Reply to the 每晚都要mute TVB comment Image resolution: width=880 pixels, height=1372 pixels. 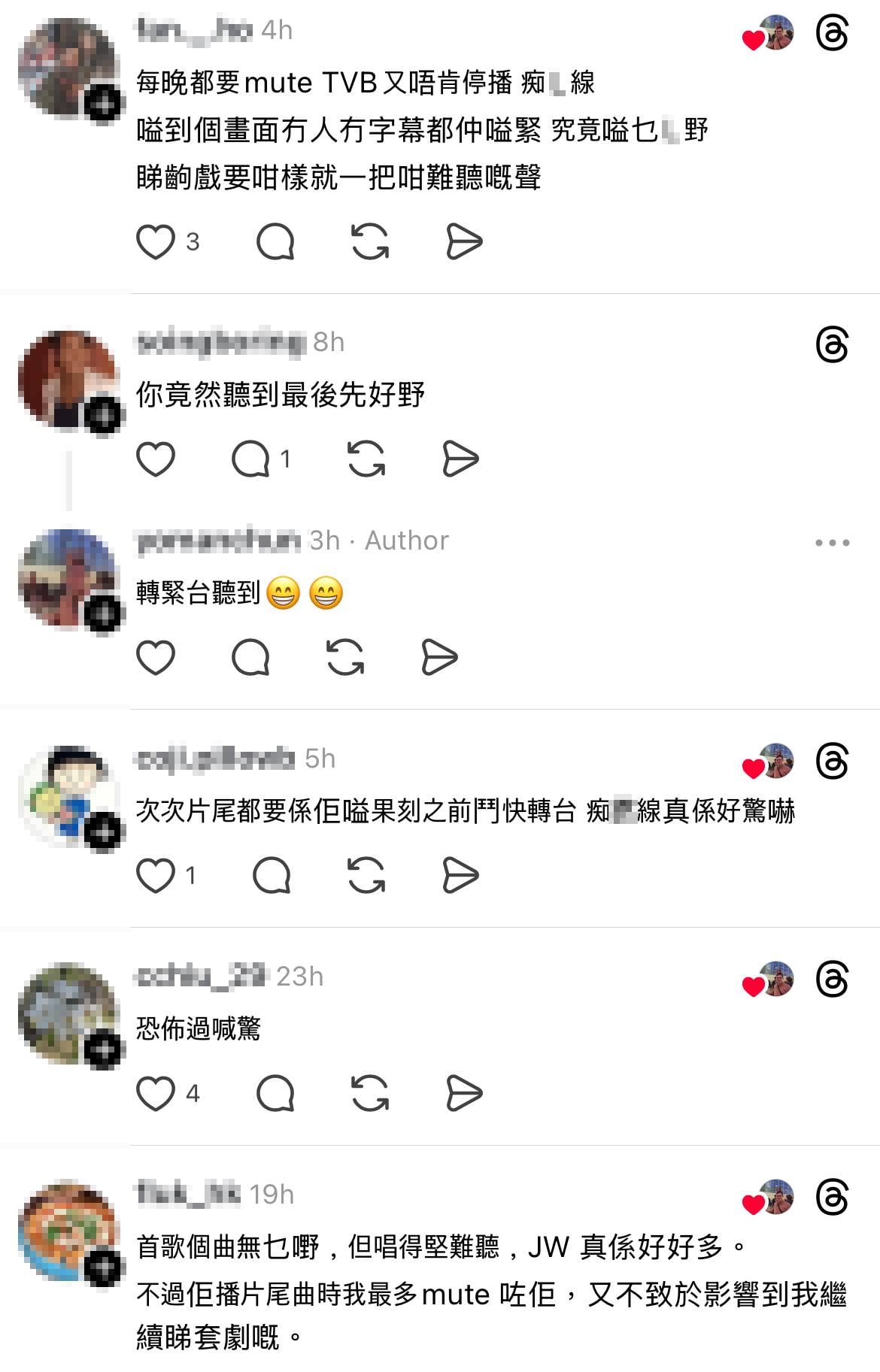pyautogui.click(x=275, y=242)
